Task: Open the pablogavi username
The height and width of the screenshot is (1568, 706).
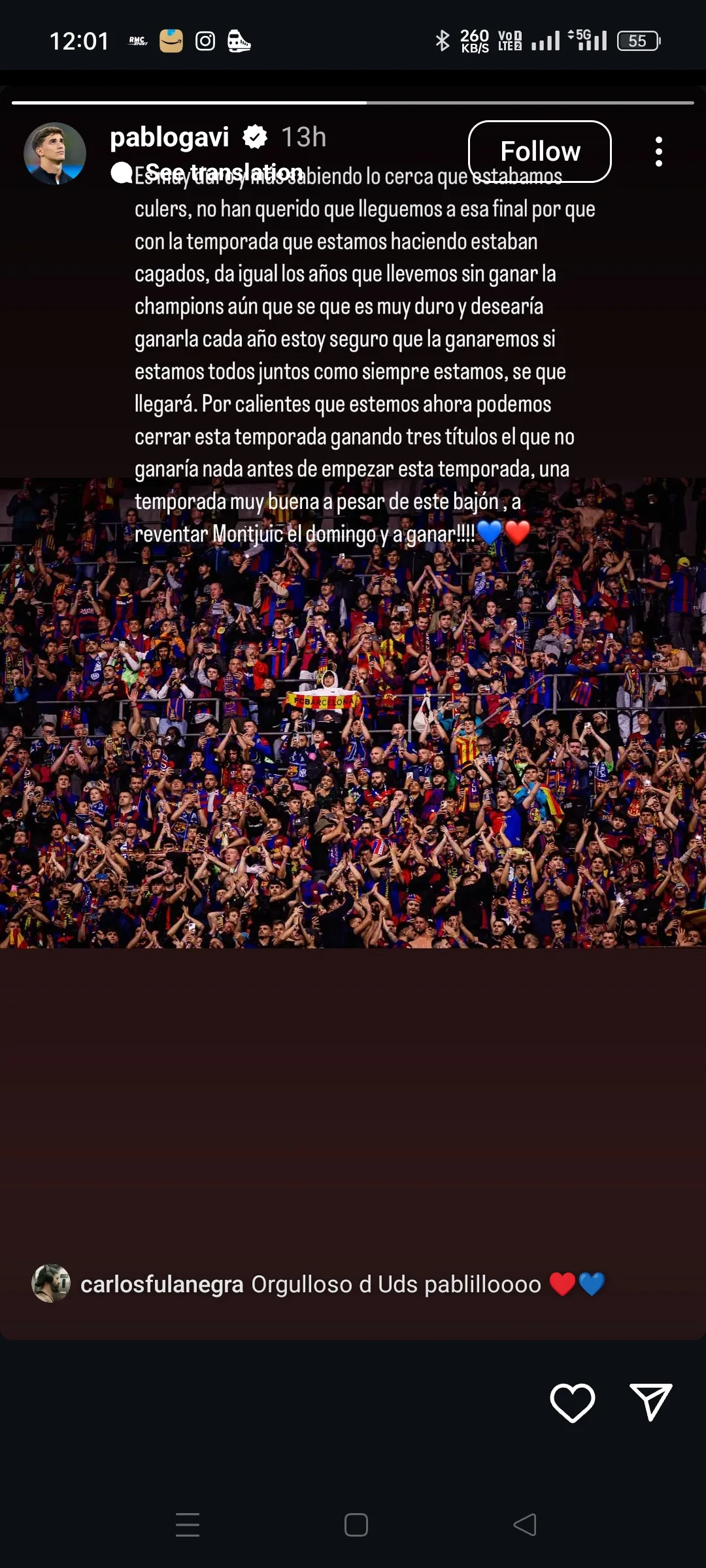Action: click(169, 137)
